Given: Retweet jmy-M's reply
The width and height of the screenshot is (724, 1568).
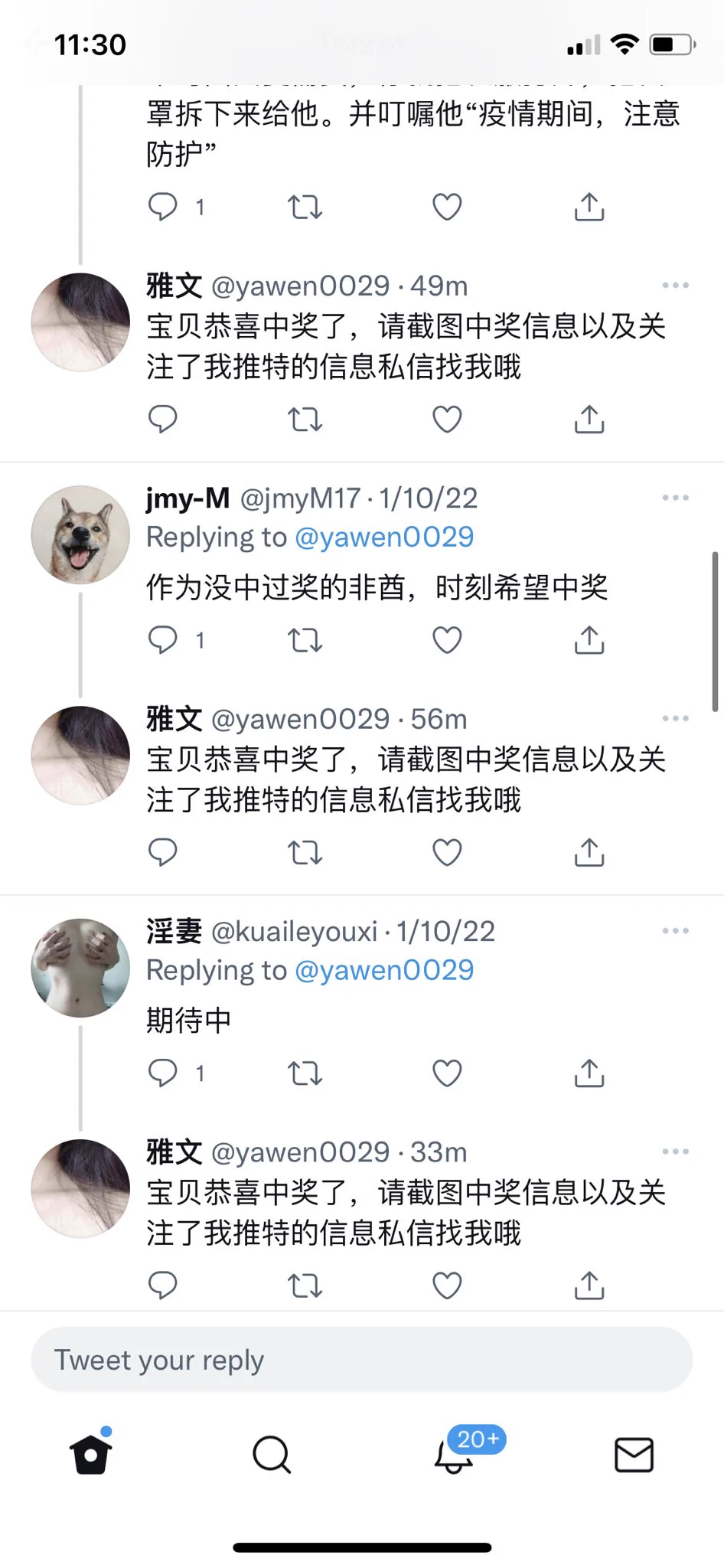Looking at the screenshot, I should coord(305,640).
